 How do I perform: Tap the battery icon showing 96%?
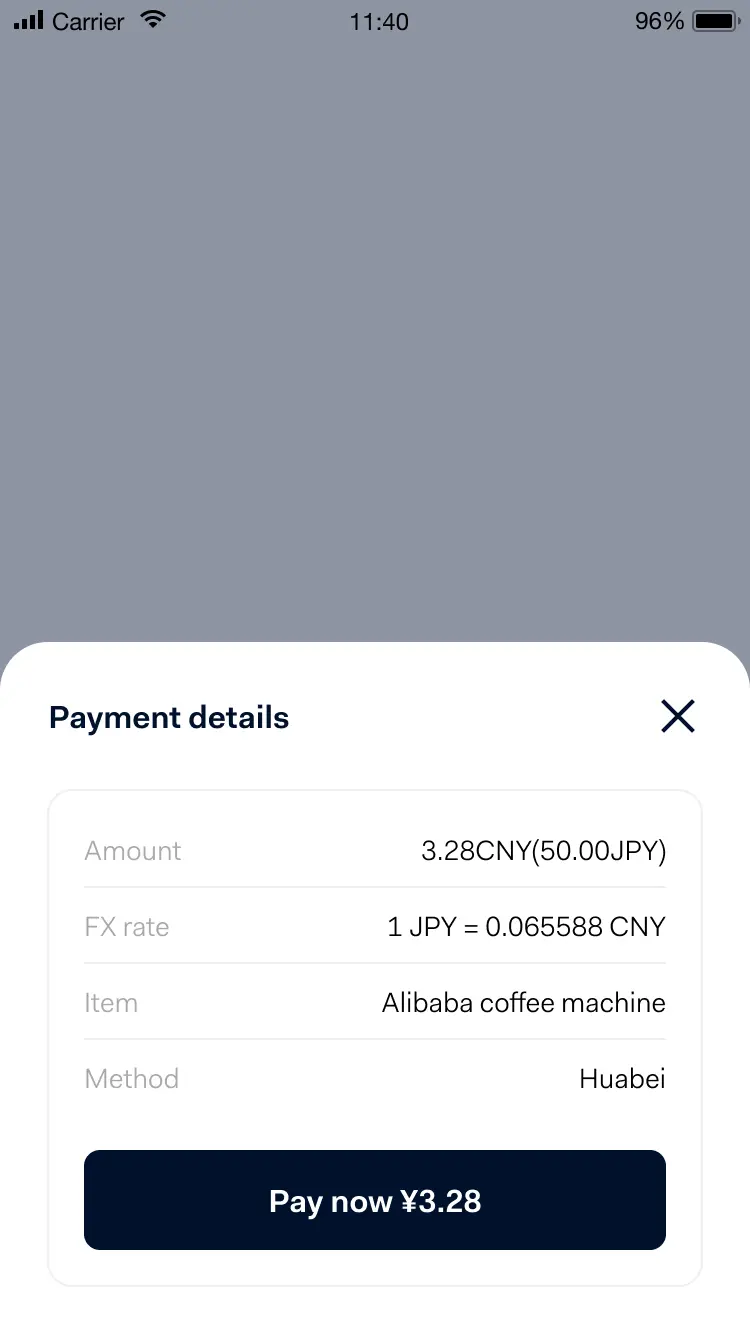click(x=712, y=20)
